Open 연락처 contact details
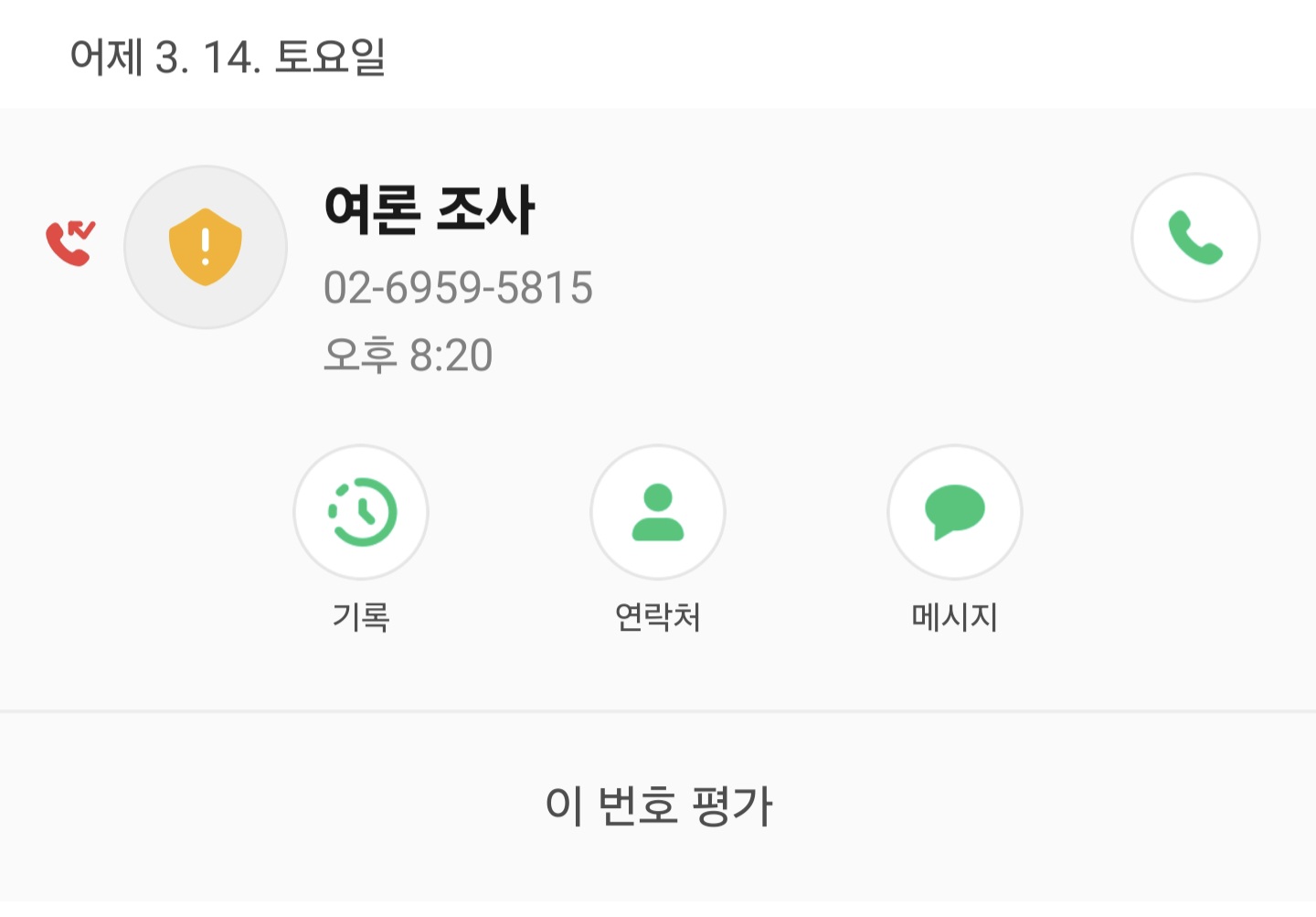 pos(658,512)
